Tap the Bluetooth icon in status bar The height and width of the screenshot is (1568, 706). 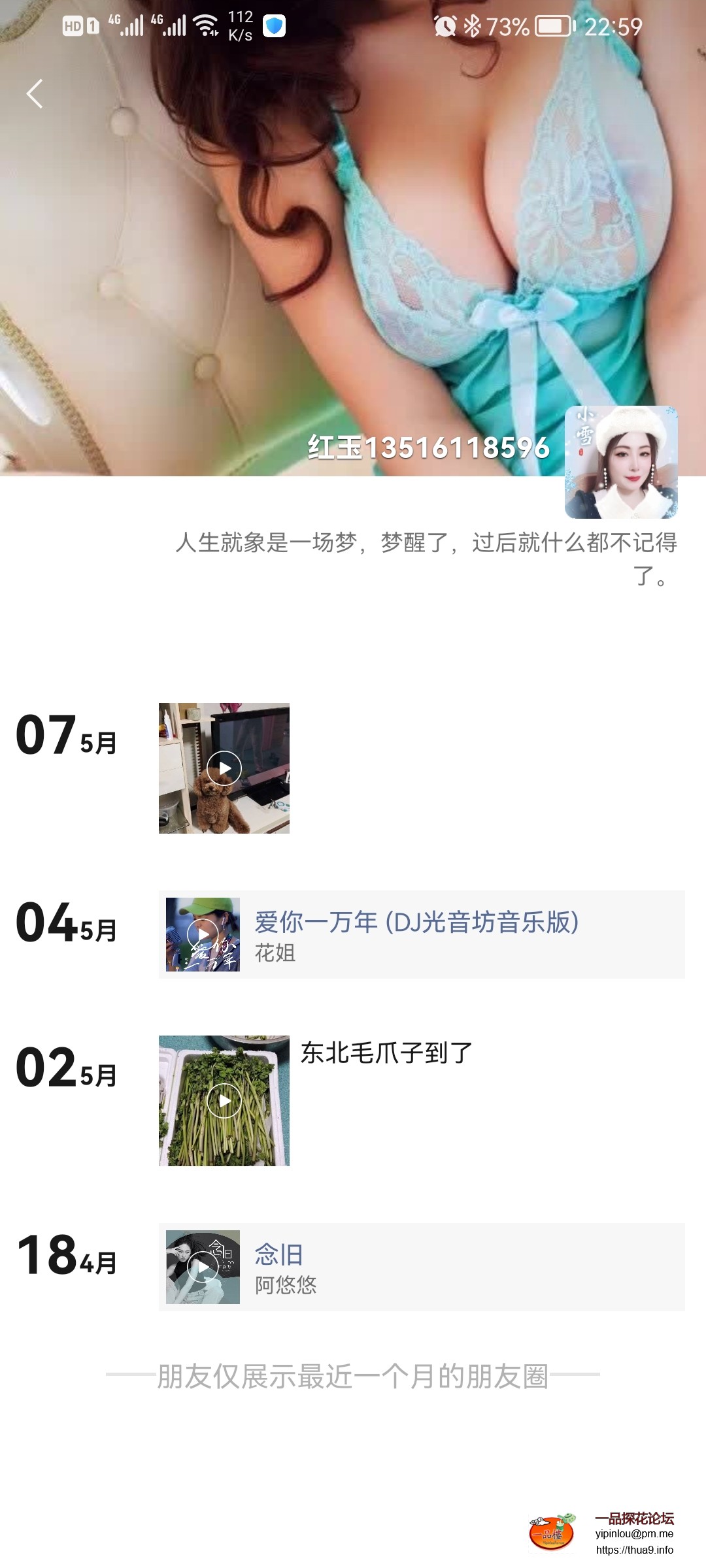click(x=472, y=25)
